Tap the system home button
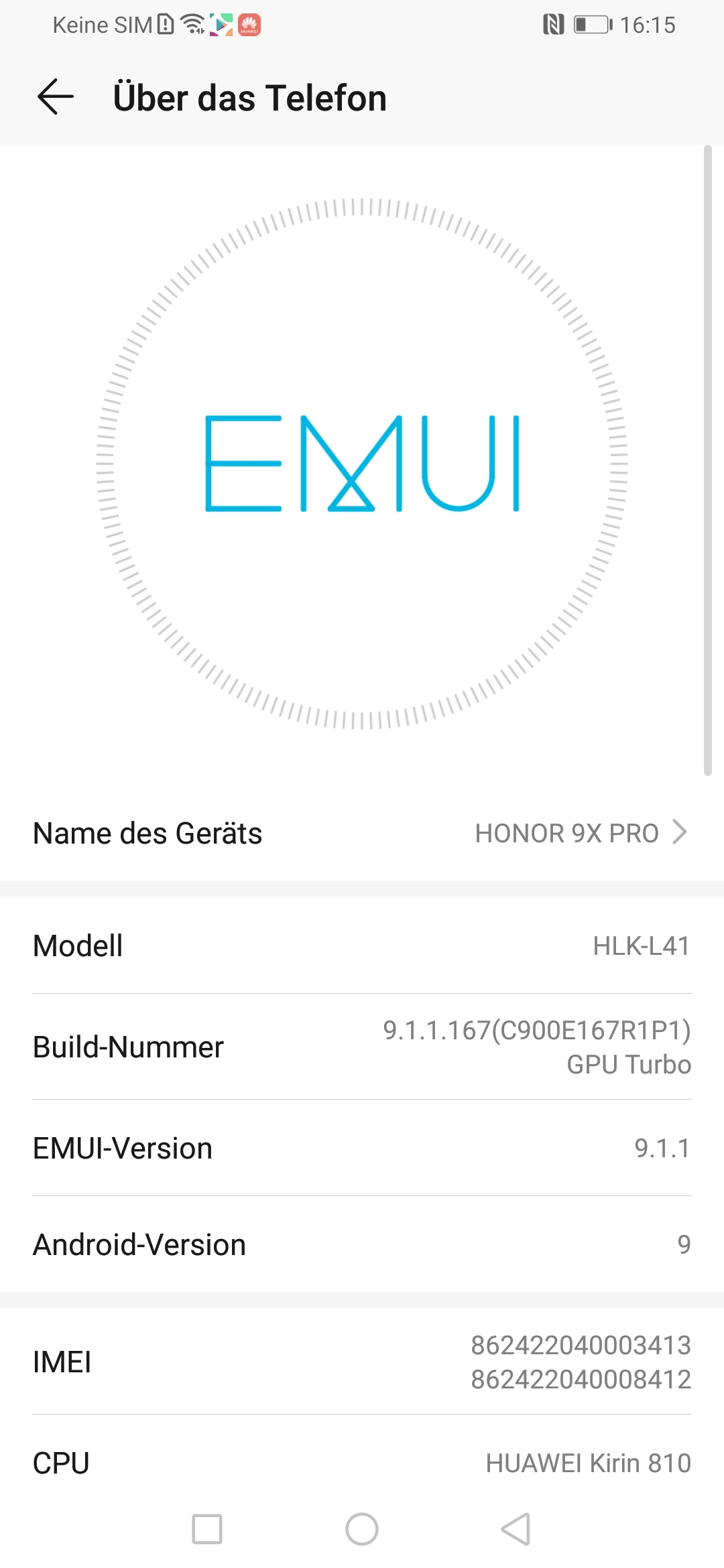Image resolution: width=724 pixels, height=1568 pixels. [x=362, y=1529]
